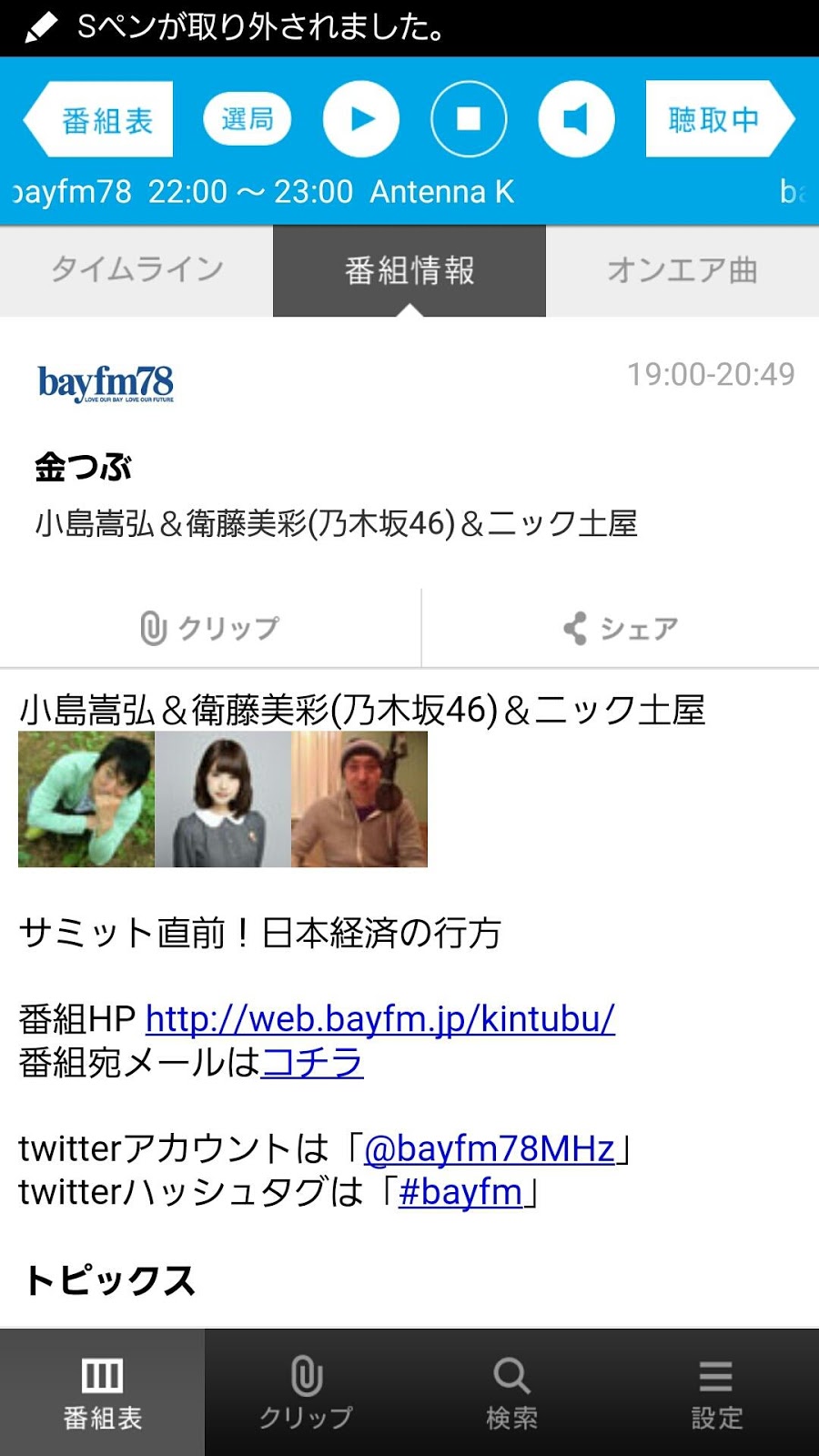The width and height of the screenshot is (819, 1456).
Task: Switch to the オンエア曲 tab
Action: [682, 270]
